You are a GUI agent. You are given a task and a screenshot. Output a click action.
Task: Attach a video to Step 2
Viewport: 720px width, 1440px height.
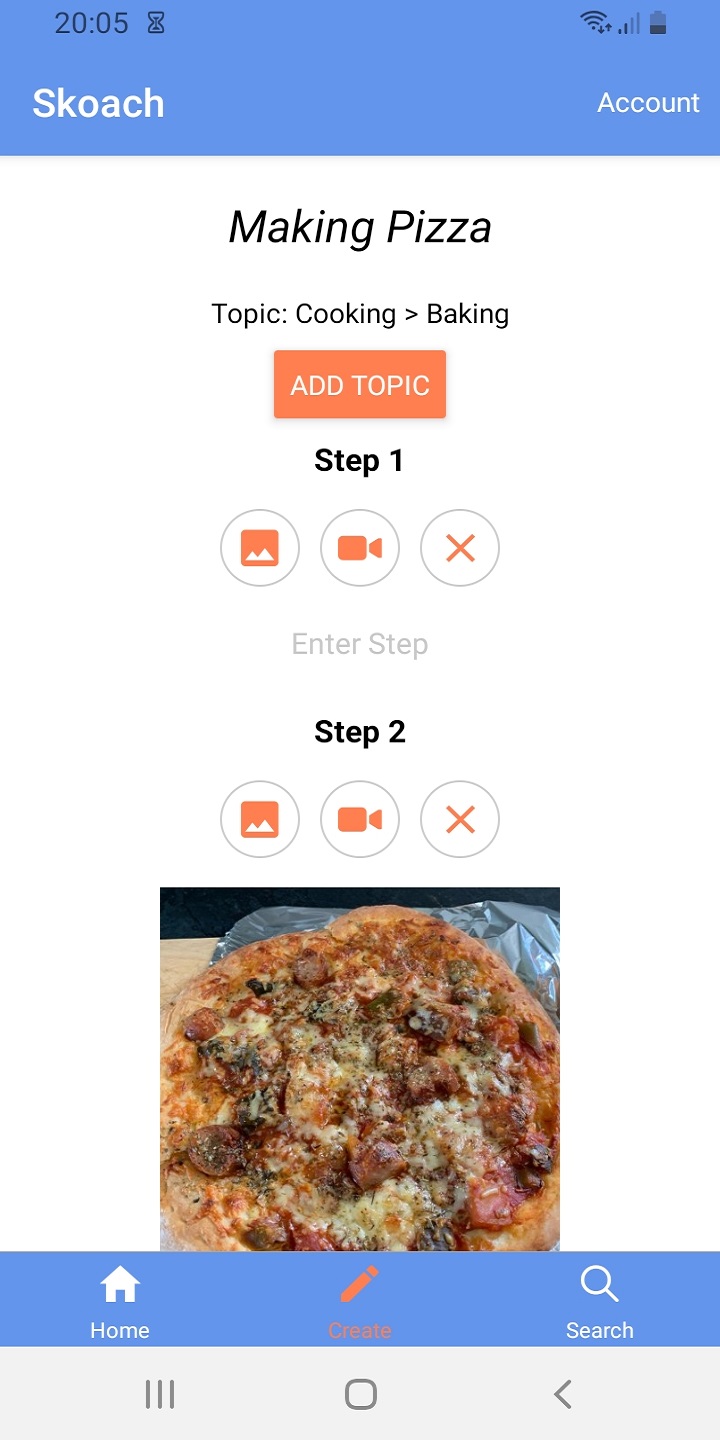360,820
